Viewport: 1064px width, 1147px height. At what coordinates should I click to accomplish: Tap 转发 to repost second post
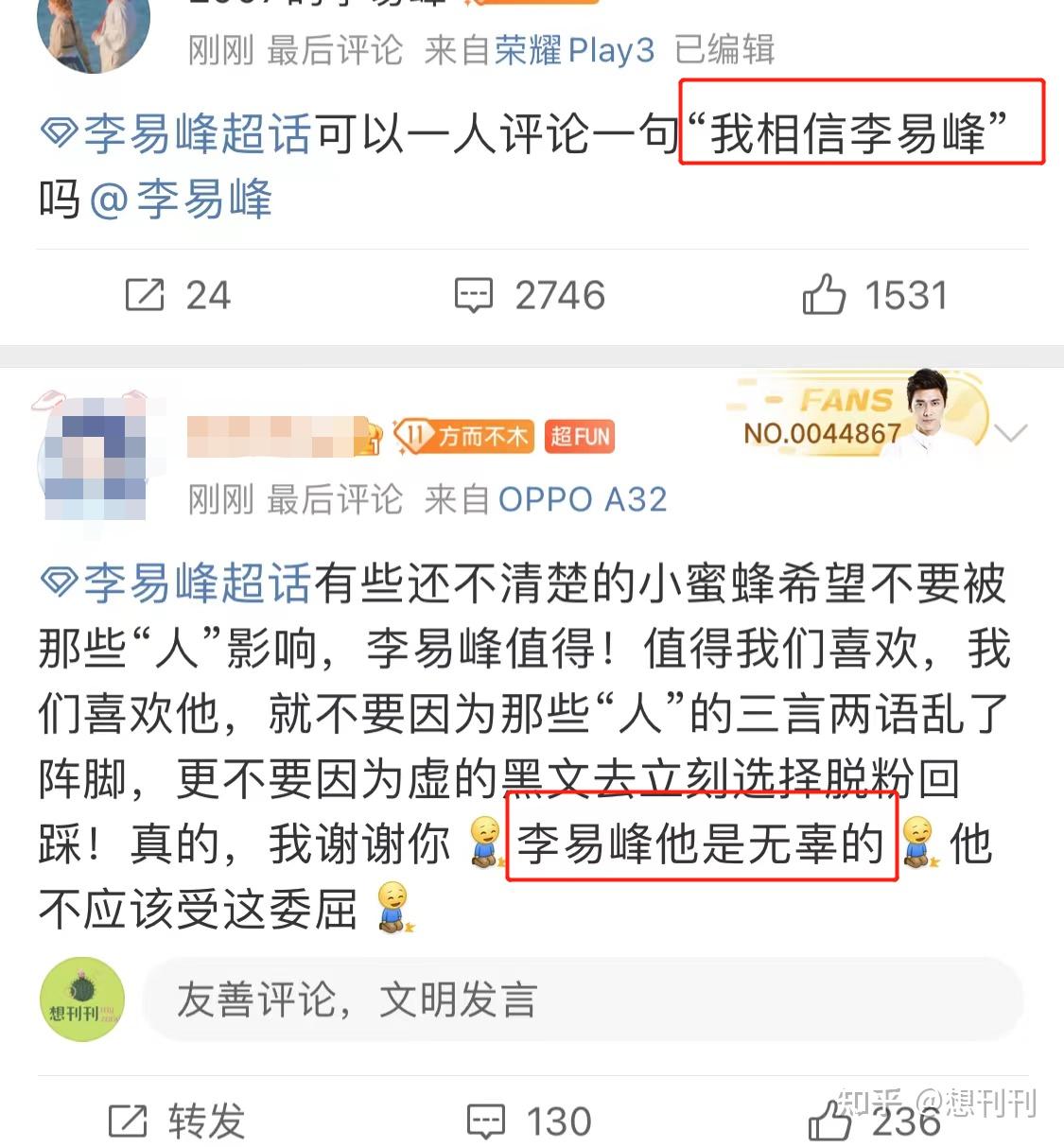[x=177, y=1121]
